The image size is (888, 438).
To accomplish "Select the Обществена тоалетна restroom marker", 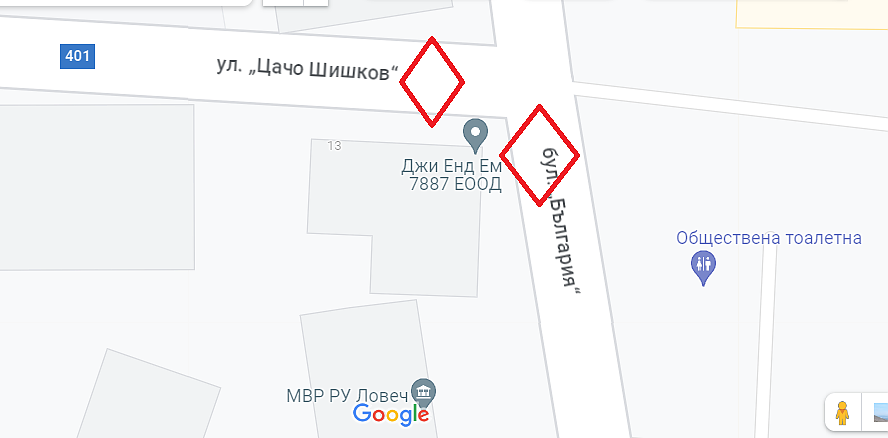I will click(705, 266).
